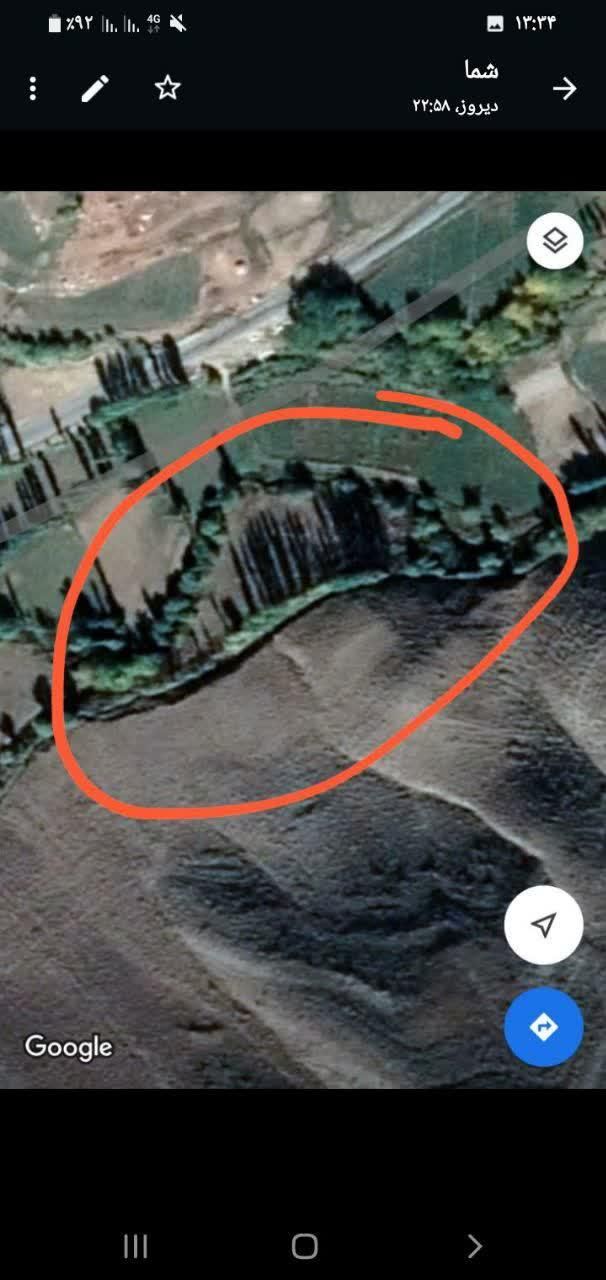Edit the image with the pencil
The height and width of the screenshot is (1280, 606).
(x=95, y=89)
